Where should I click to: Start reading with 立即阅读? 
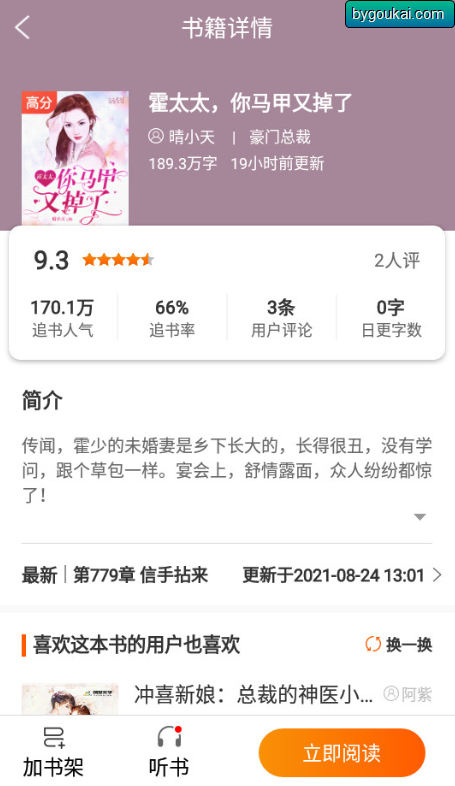coord(342,753)
